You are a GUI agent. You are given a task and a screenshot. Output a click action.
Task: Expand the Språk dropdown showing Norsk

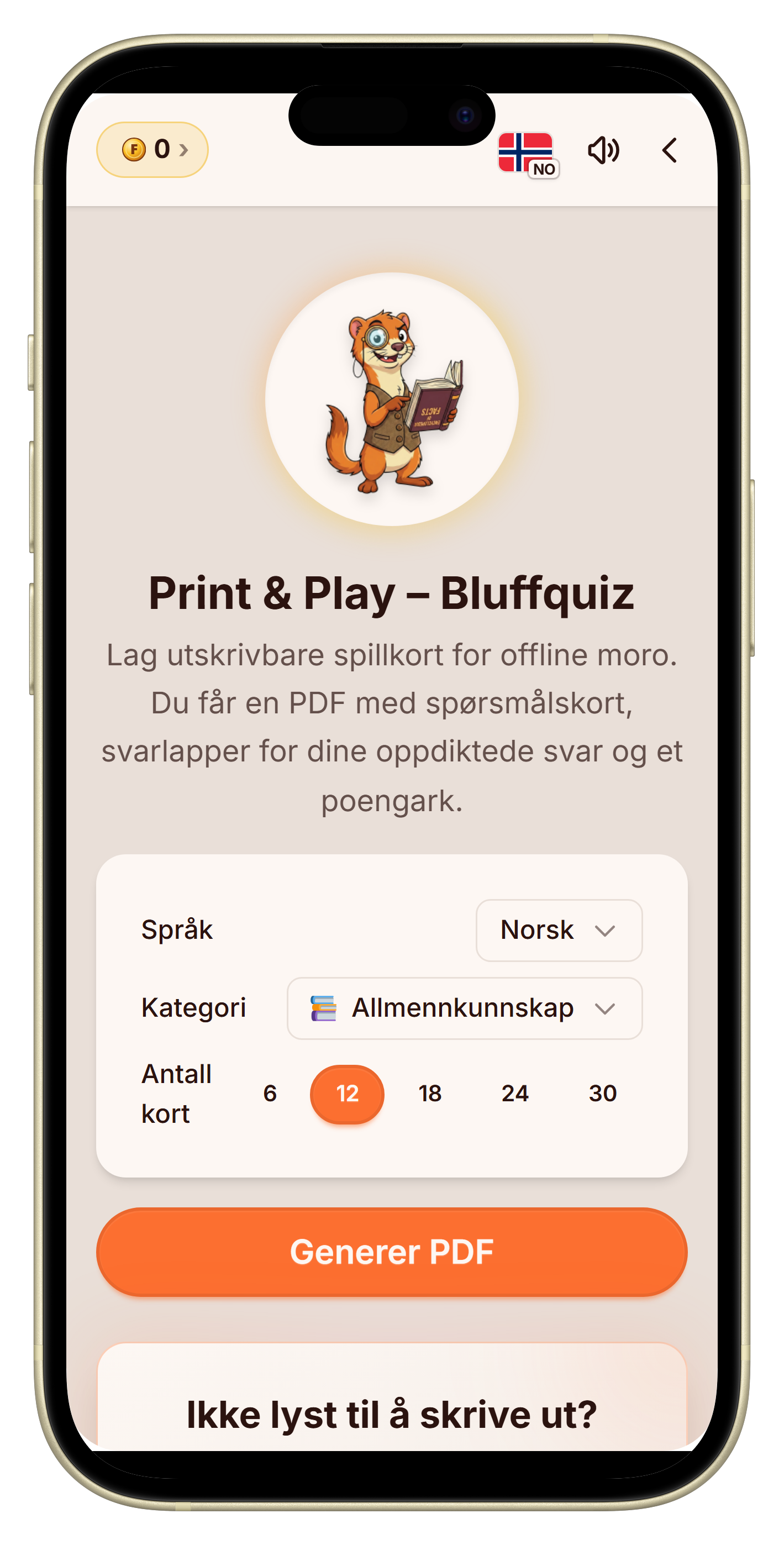point(559,930)
